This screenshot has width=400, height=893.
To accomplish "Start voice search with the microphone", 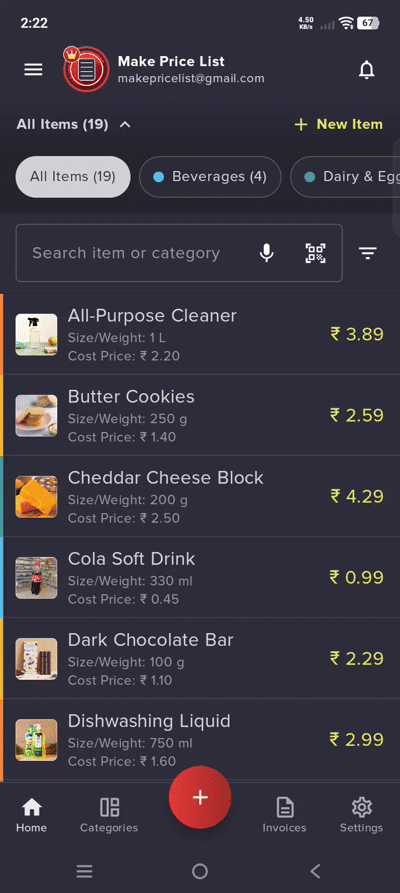I will coord(267,253).
